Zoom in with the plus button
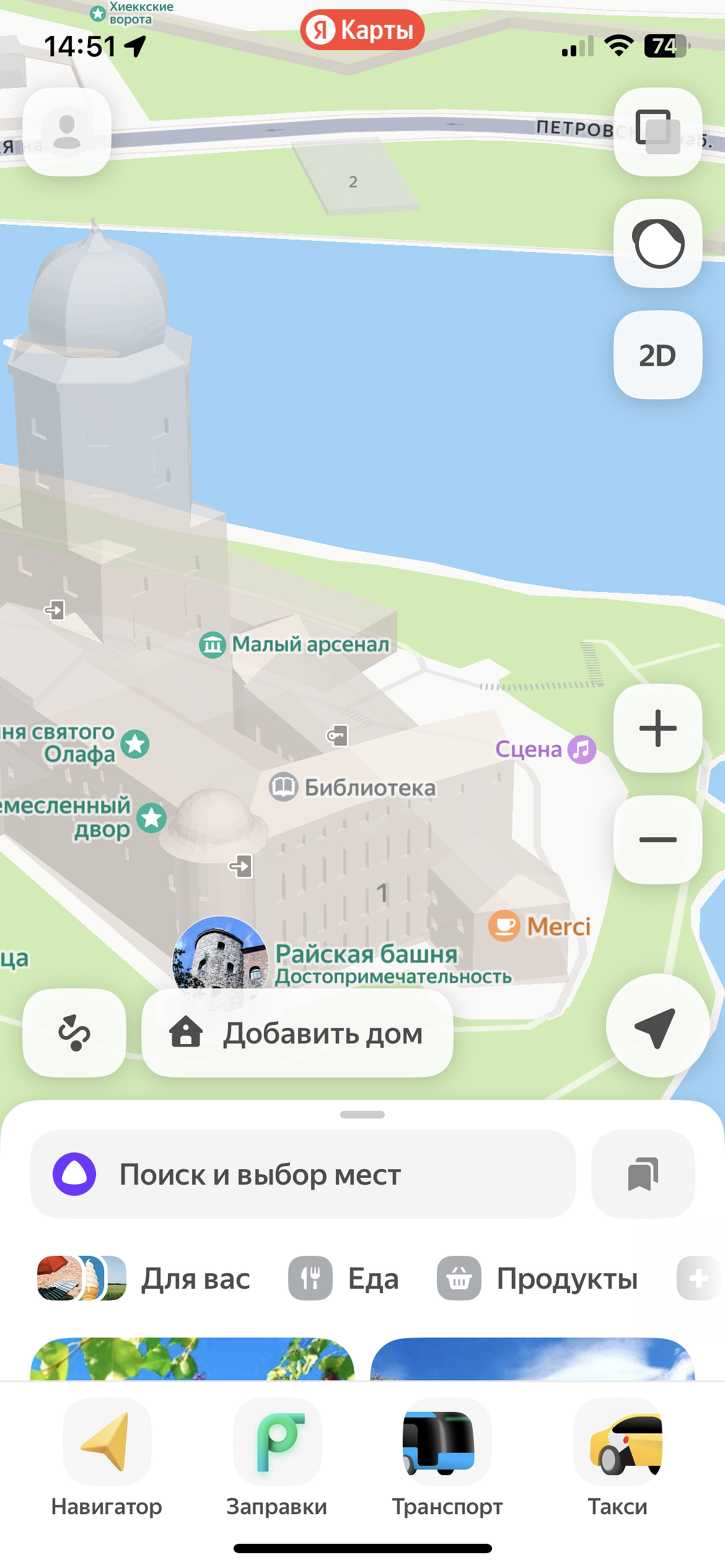 657,728
